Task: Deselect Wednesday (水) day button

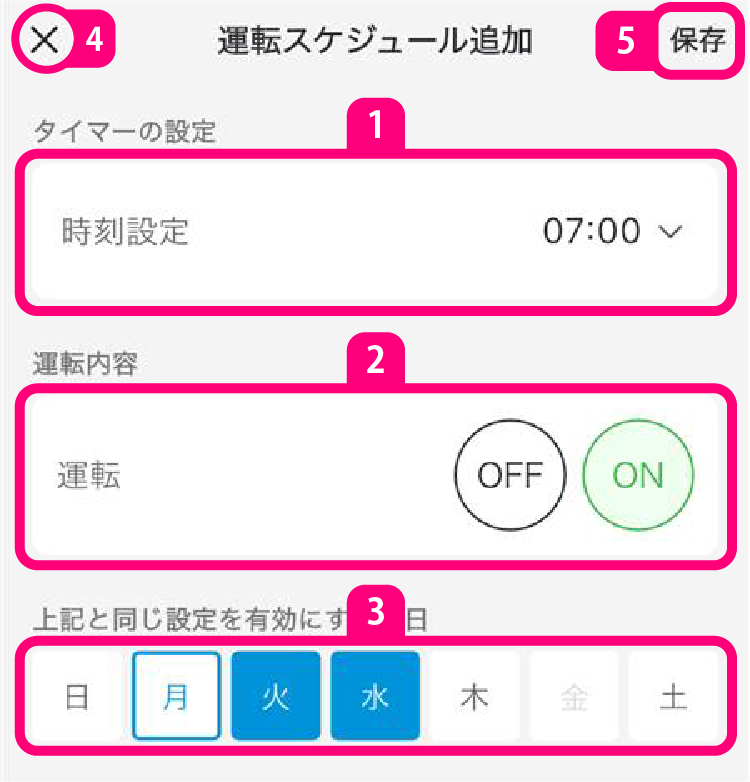Action: click(x=375, y=697)
